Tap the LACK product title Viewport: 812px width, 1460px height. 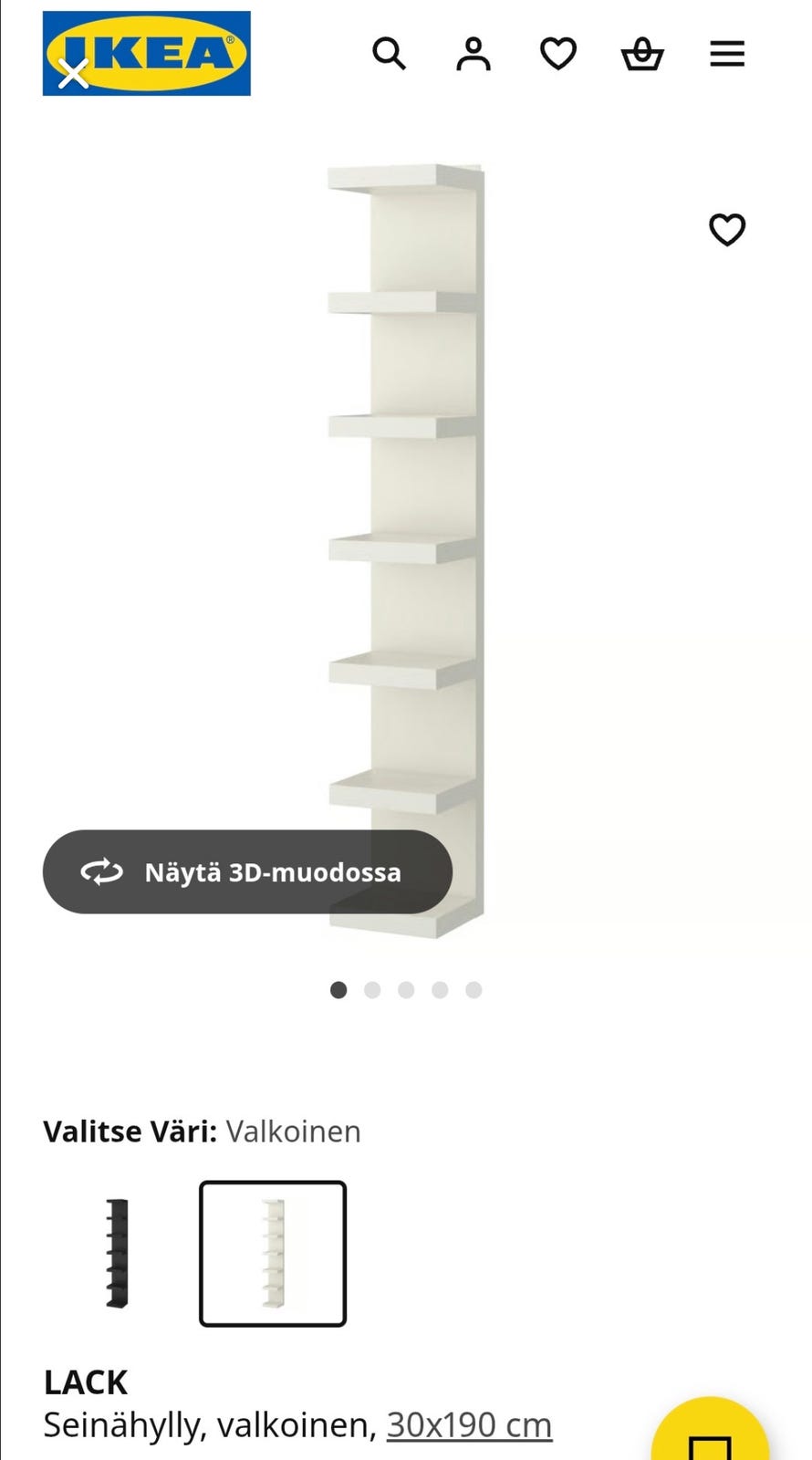tap(85, 1382)
